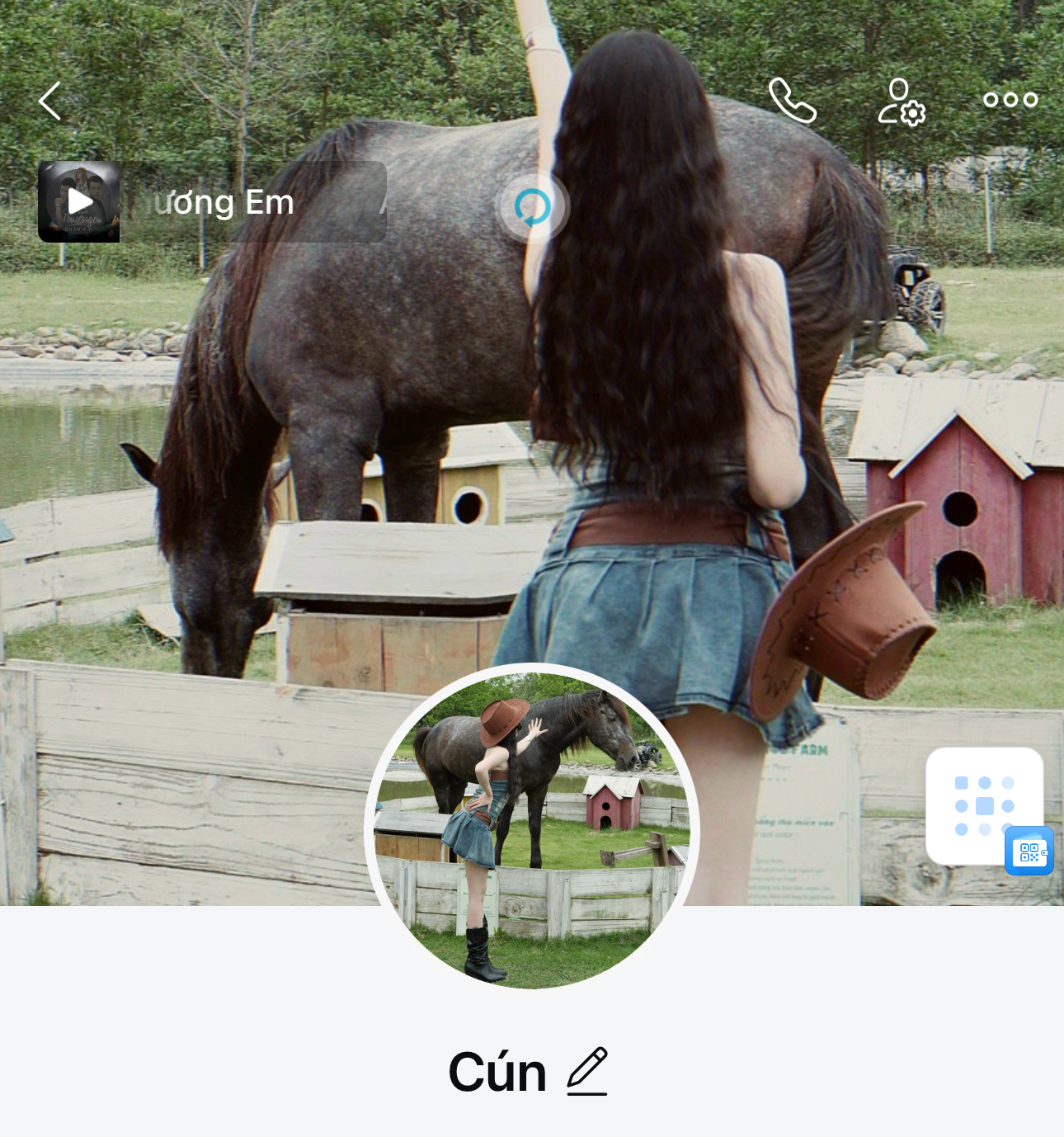Open the round profile picture
This screenshot has width=1064, height=1137.
532,828
